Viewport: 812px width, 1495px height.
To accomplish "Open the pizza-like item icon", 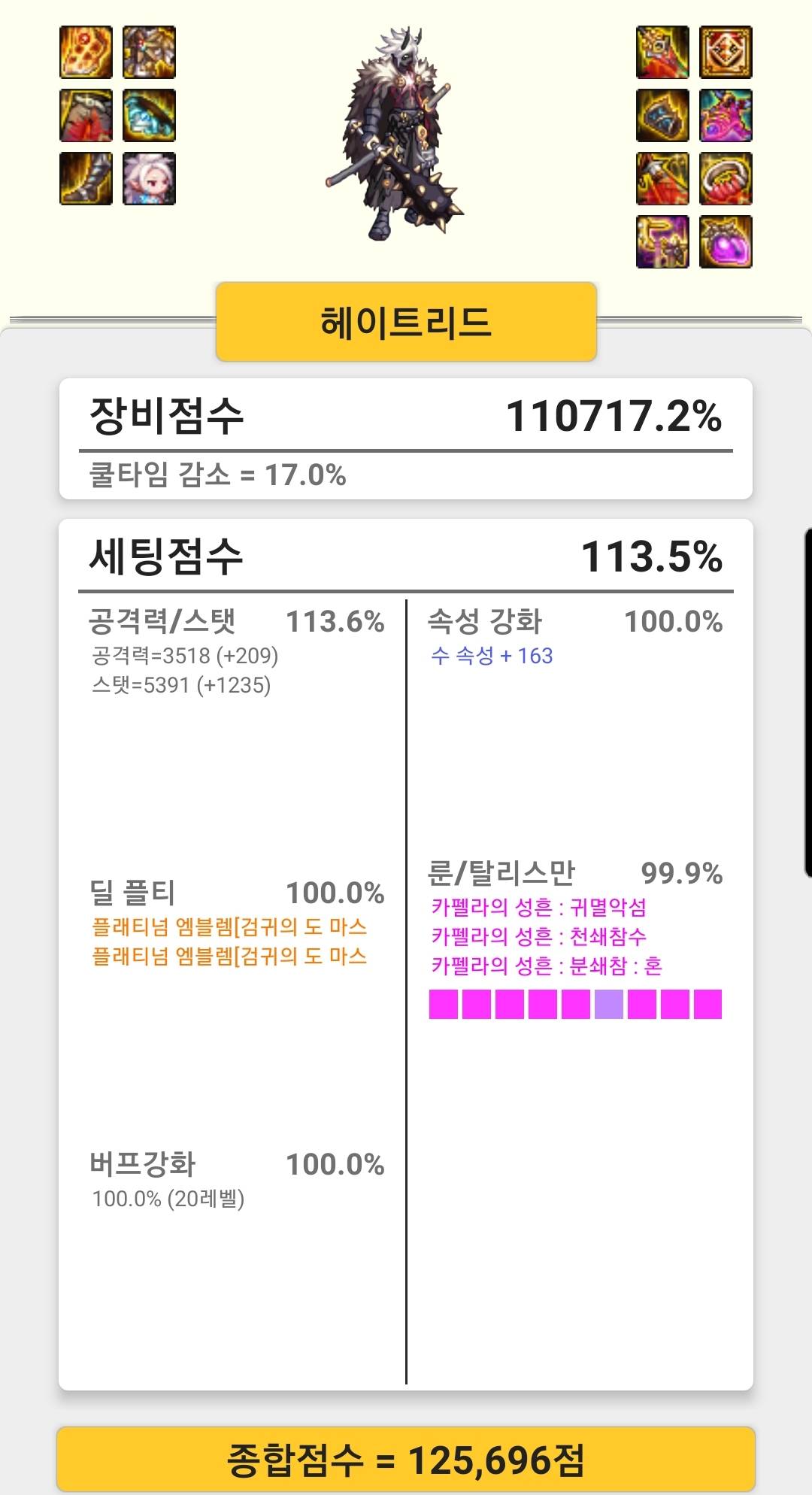I will point(86,52).
